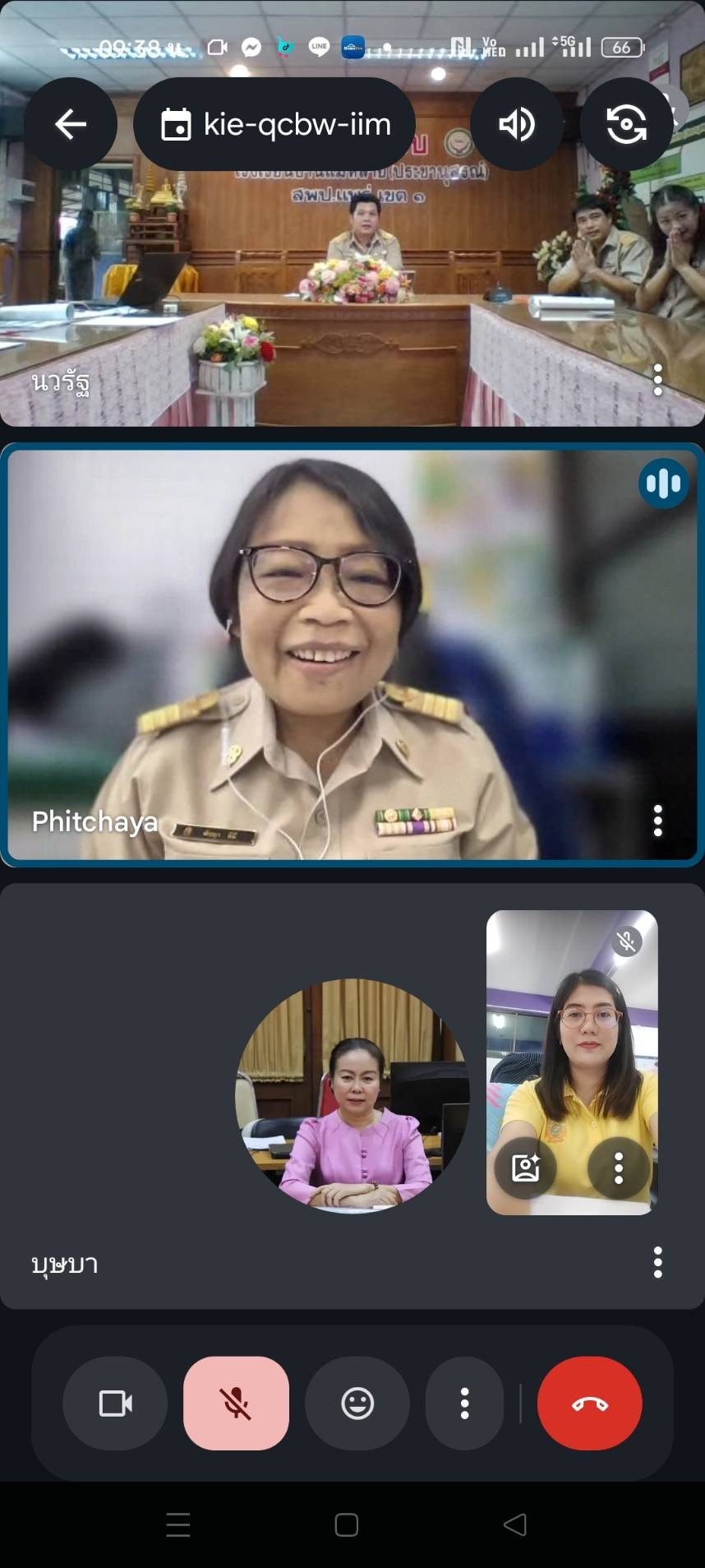Send an emoji reaction

(x=357, y=1404)
